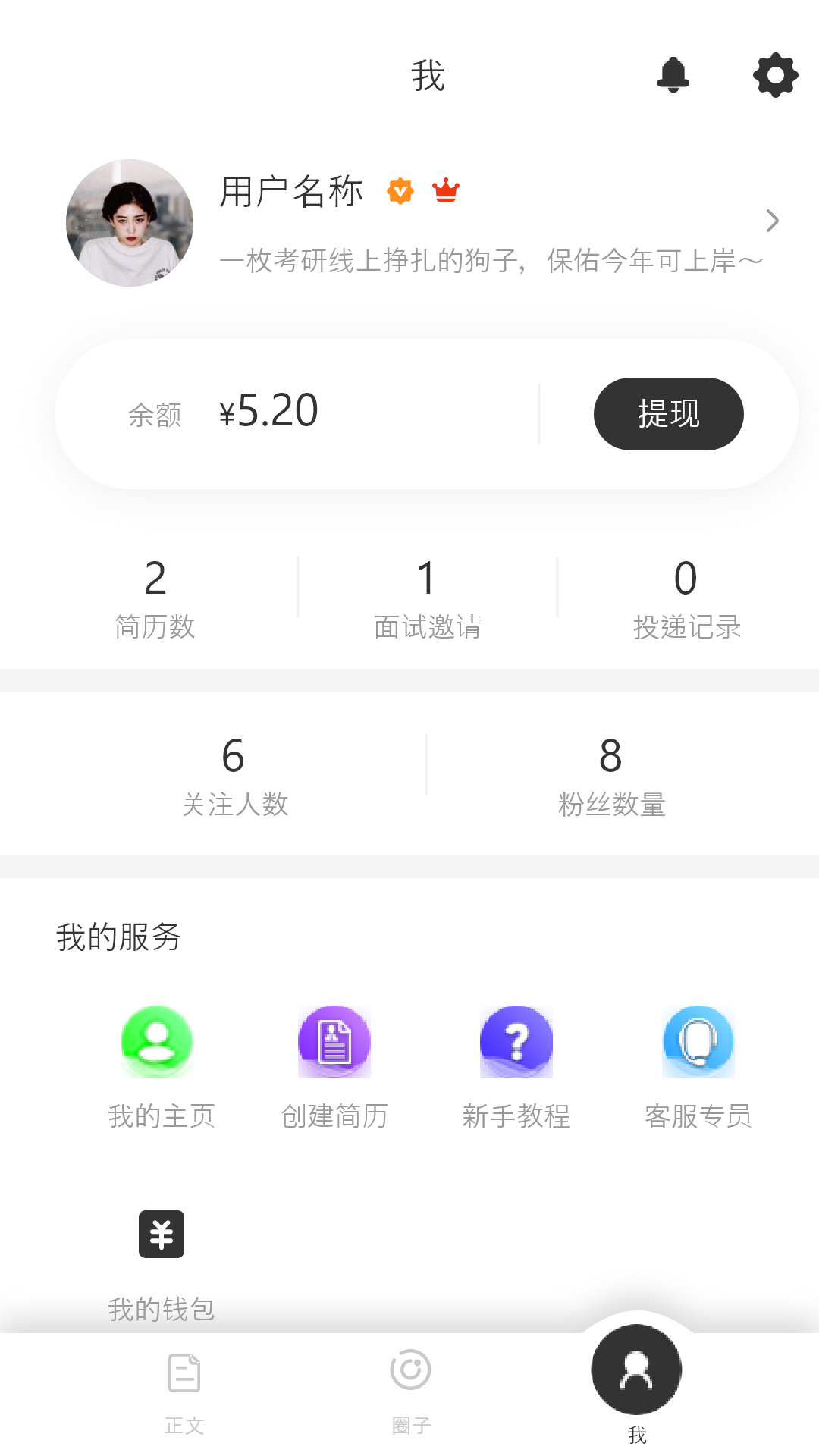Open the 创建简历 (Create Resume) icon
This screenshot has height=1456, width=819.
coord(335,1041)
